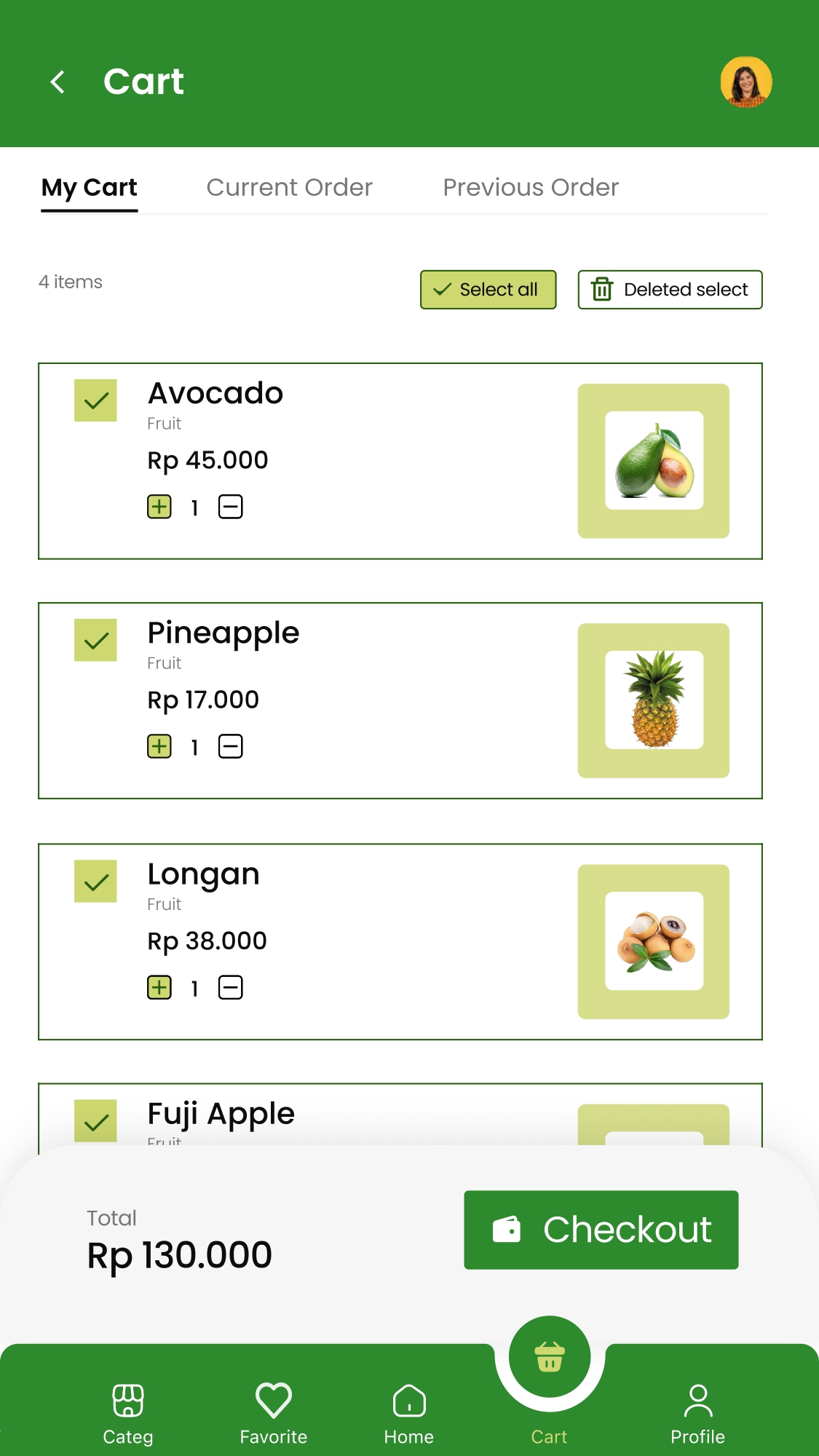
Task: Uncheck the Pineapple checkbox
Action: click(x=95, y=640)
